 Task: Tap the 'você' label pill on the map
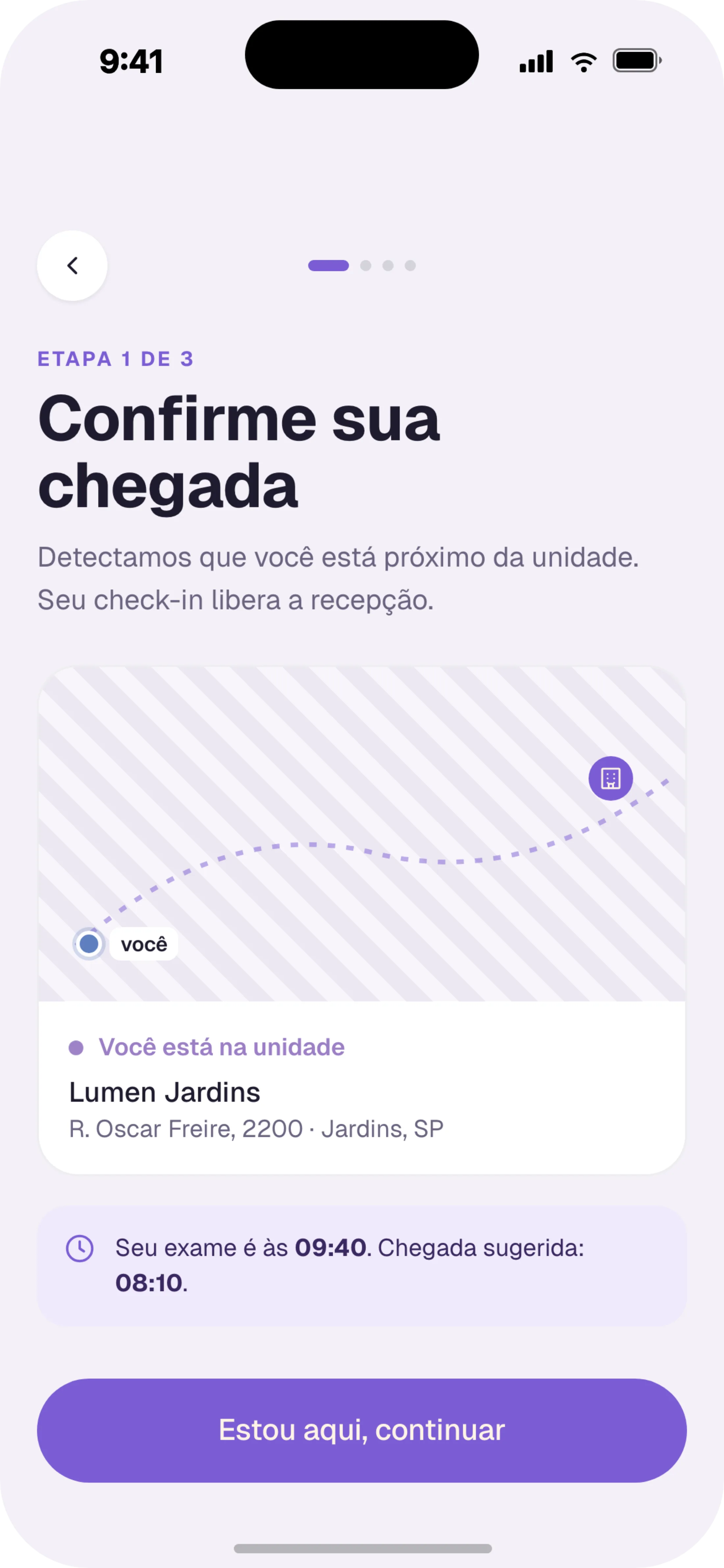click(x=143, y=944)
